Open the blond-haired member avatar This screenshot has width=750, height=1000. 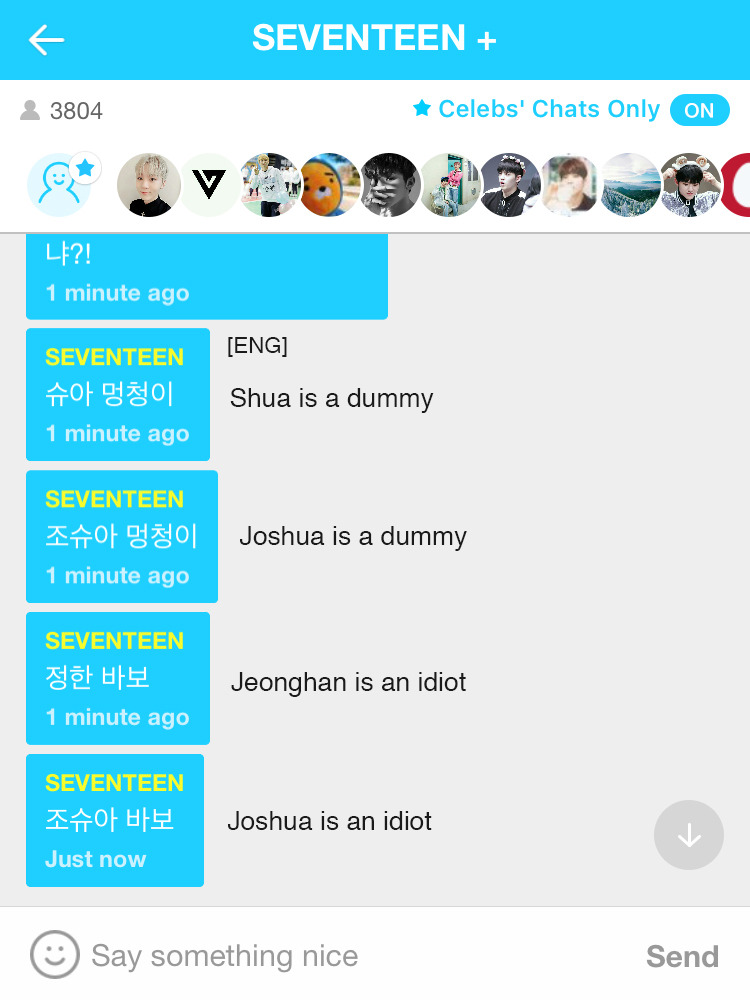tap(148, 185)
